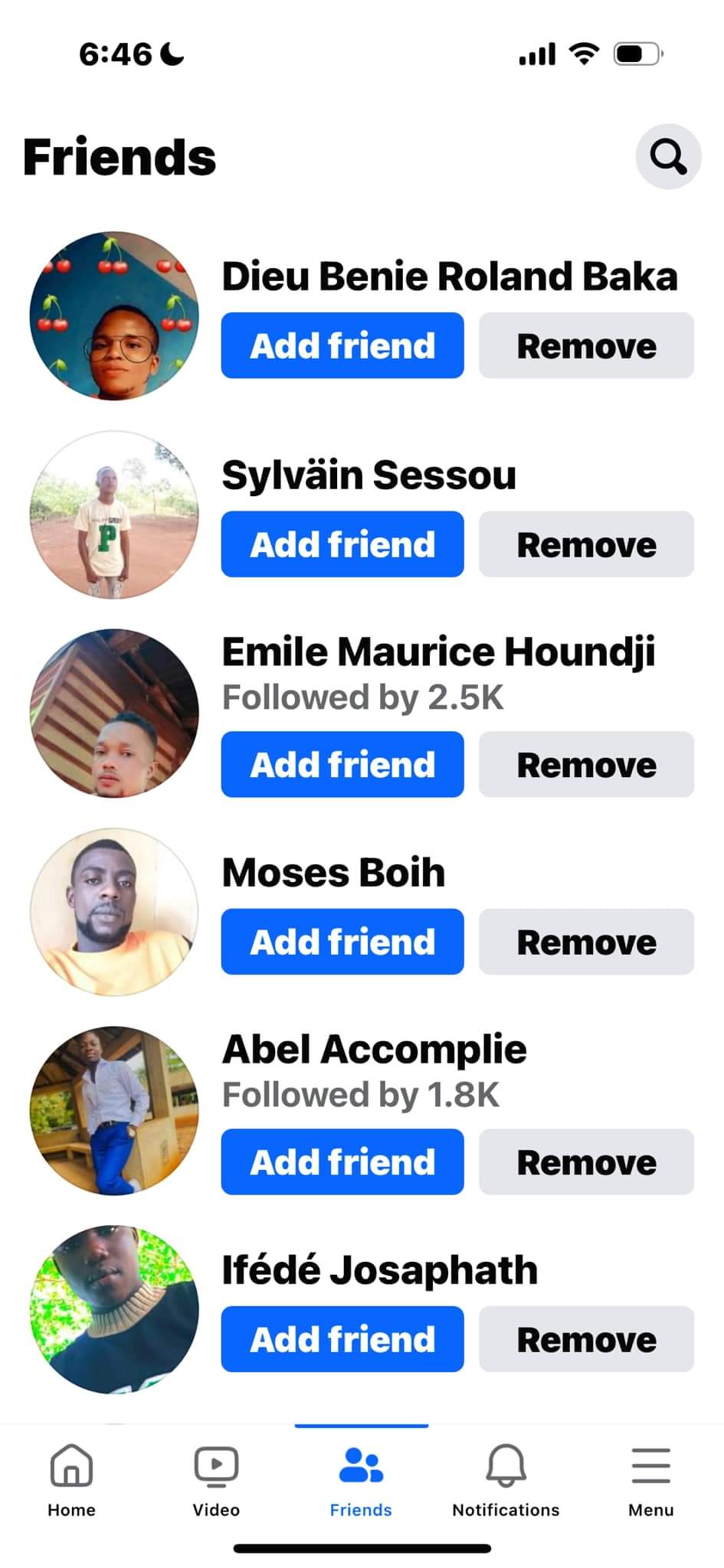The height and width of the screenshot is (1568, 724).
Task: Remove Abel Accomplie suggestion
Action: [x=586, y=1161]
